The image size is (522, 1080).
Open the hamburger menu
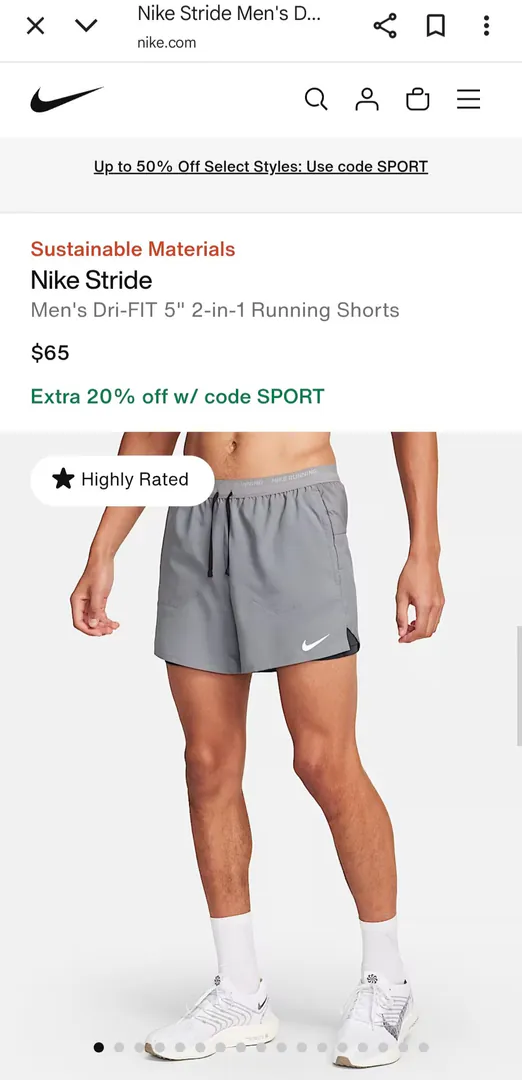(x=468, y=99)
